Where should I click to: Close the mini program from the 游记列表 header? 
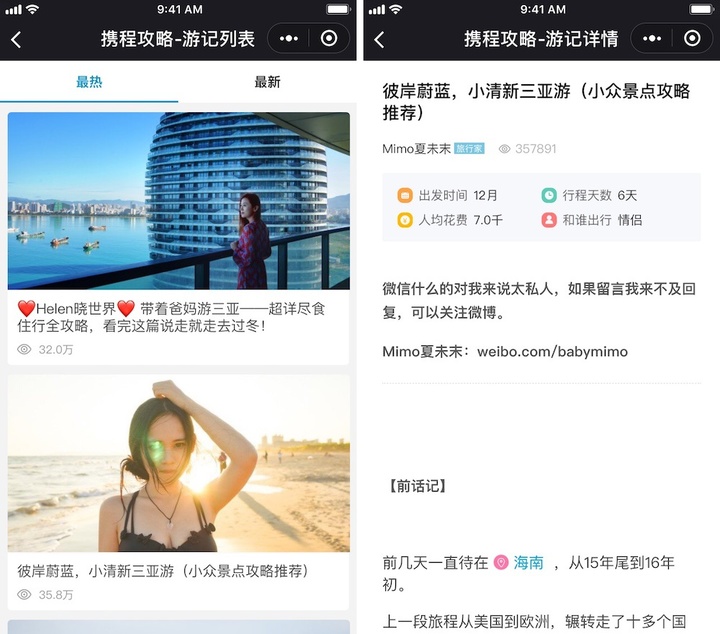pyautogui.click(x=329, y=39)
